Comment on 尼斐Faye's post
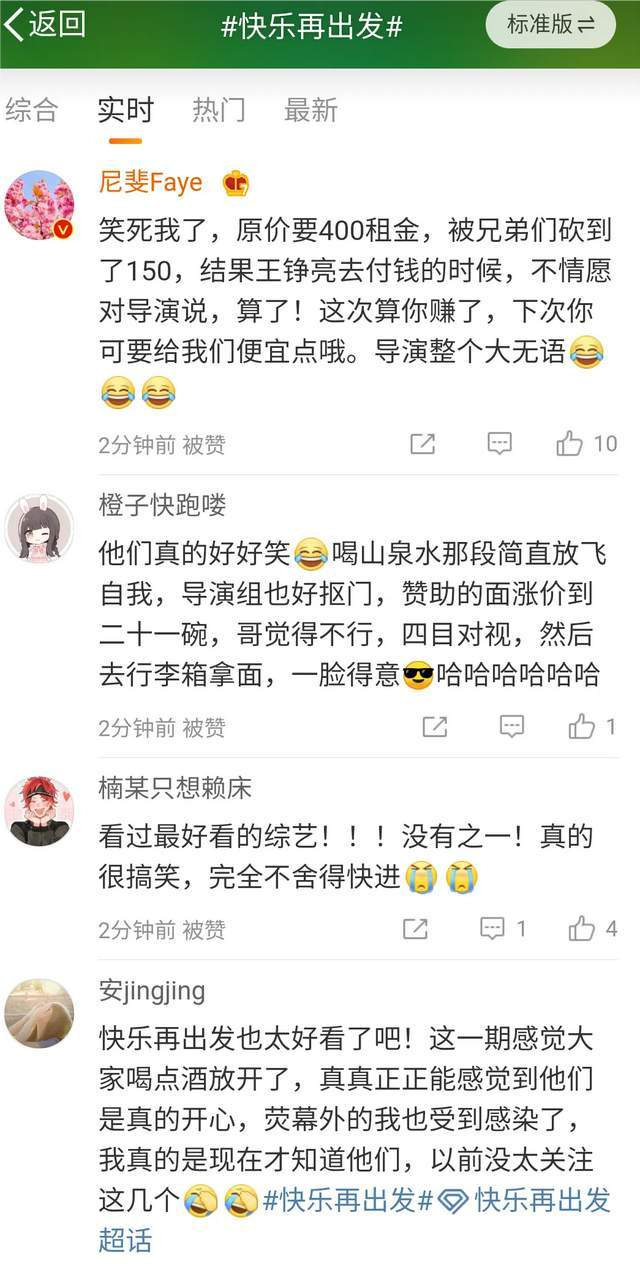Viewport: 640px width, 1264px height. 500,444
